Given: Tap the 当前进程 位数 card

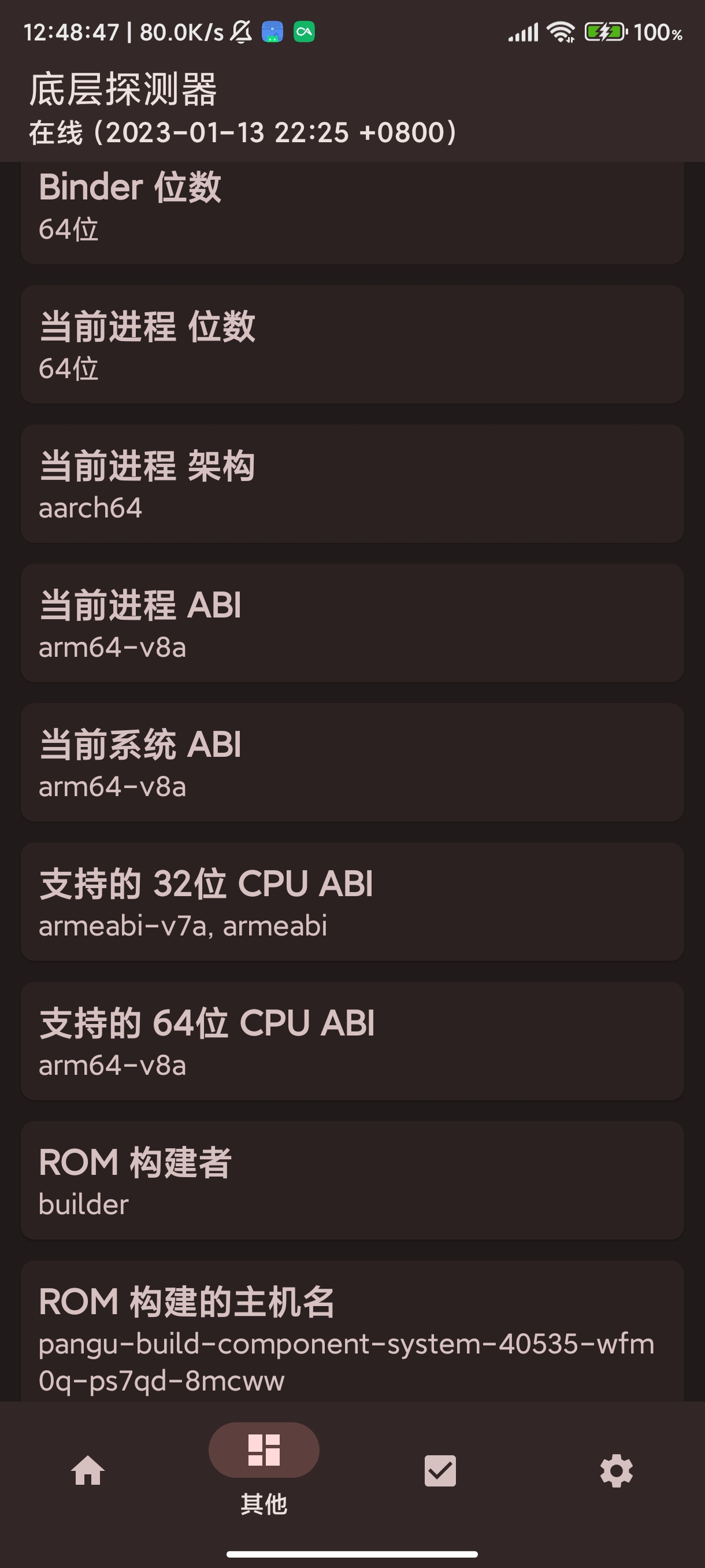Looking at the screenshot, I should pyautogui.click(x=352, y=344).
